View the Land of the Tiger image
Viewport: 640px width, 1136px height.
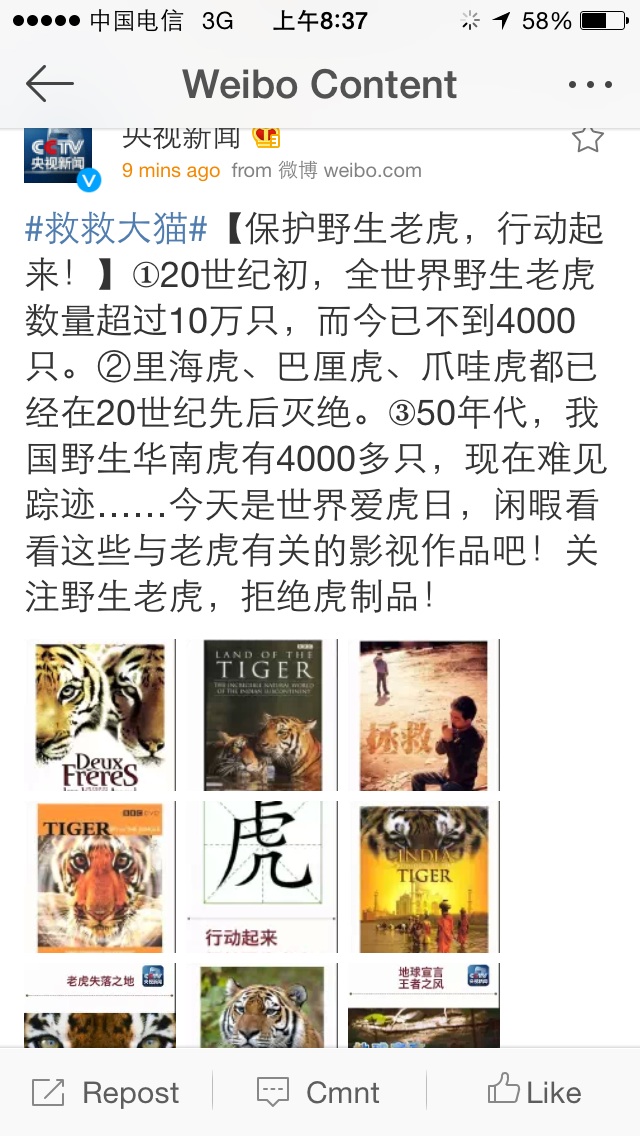click(263, 715)
